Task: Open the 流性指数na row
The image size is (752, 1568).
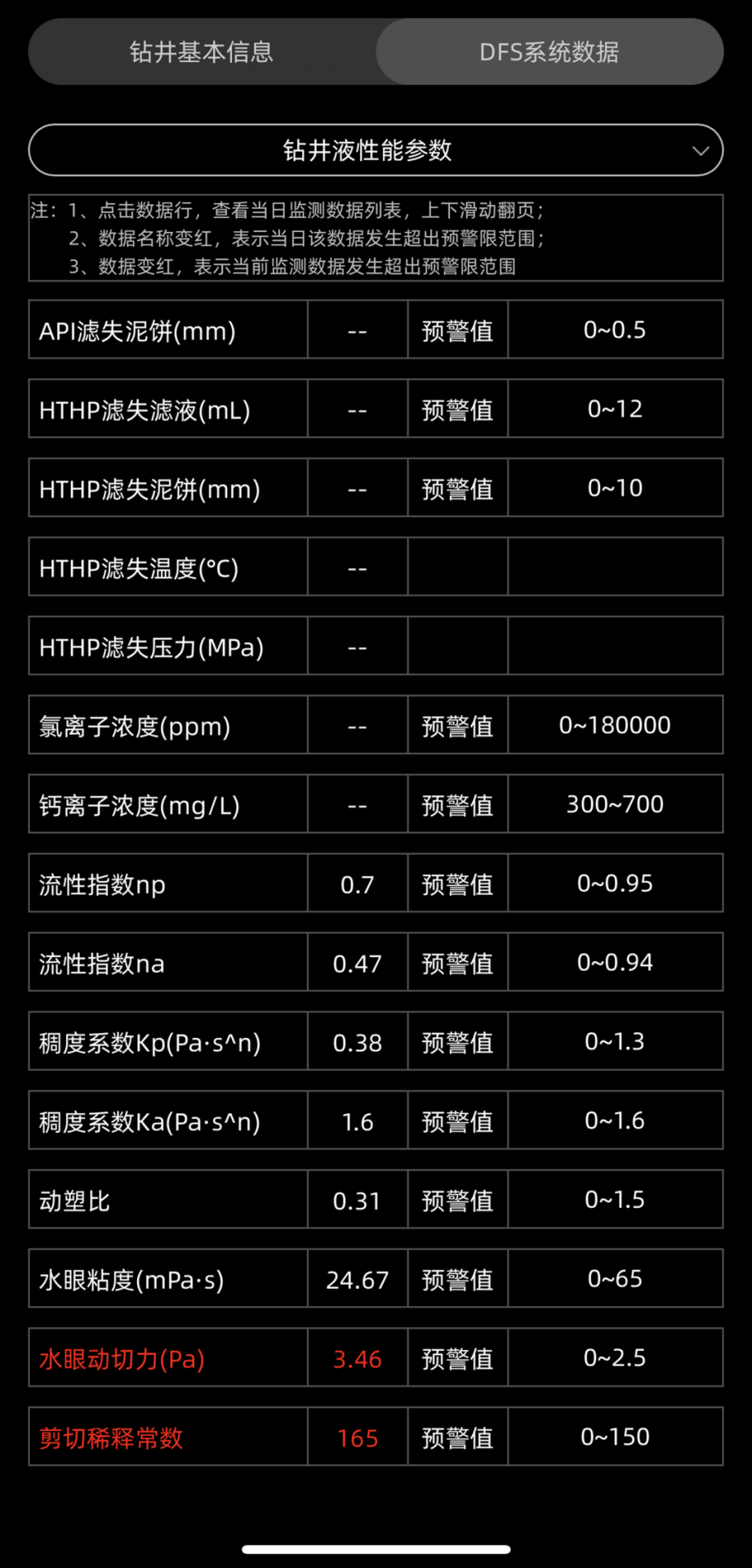Action: [x=376, y=962]
